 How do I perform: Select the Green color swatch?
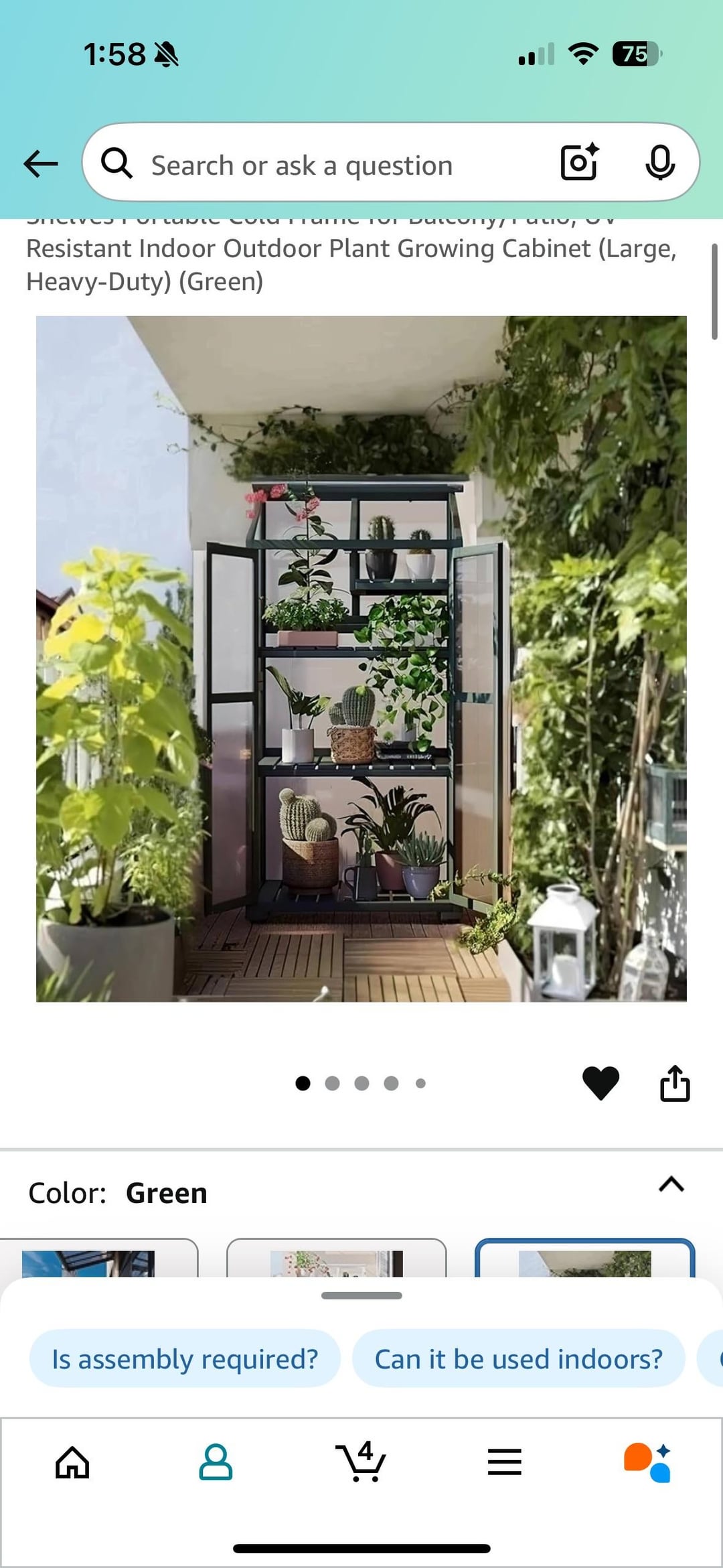point(584,1259)
